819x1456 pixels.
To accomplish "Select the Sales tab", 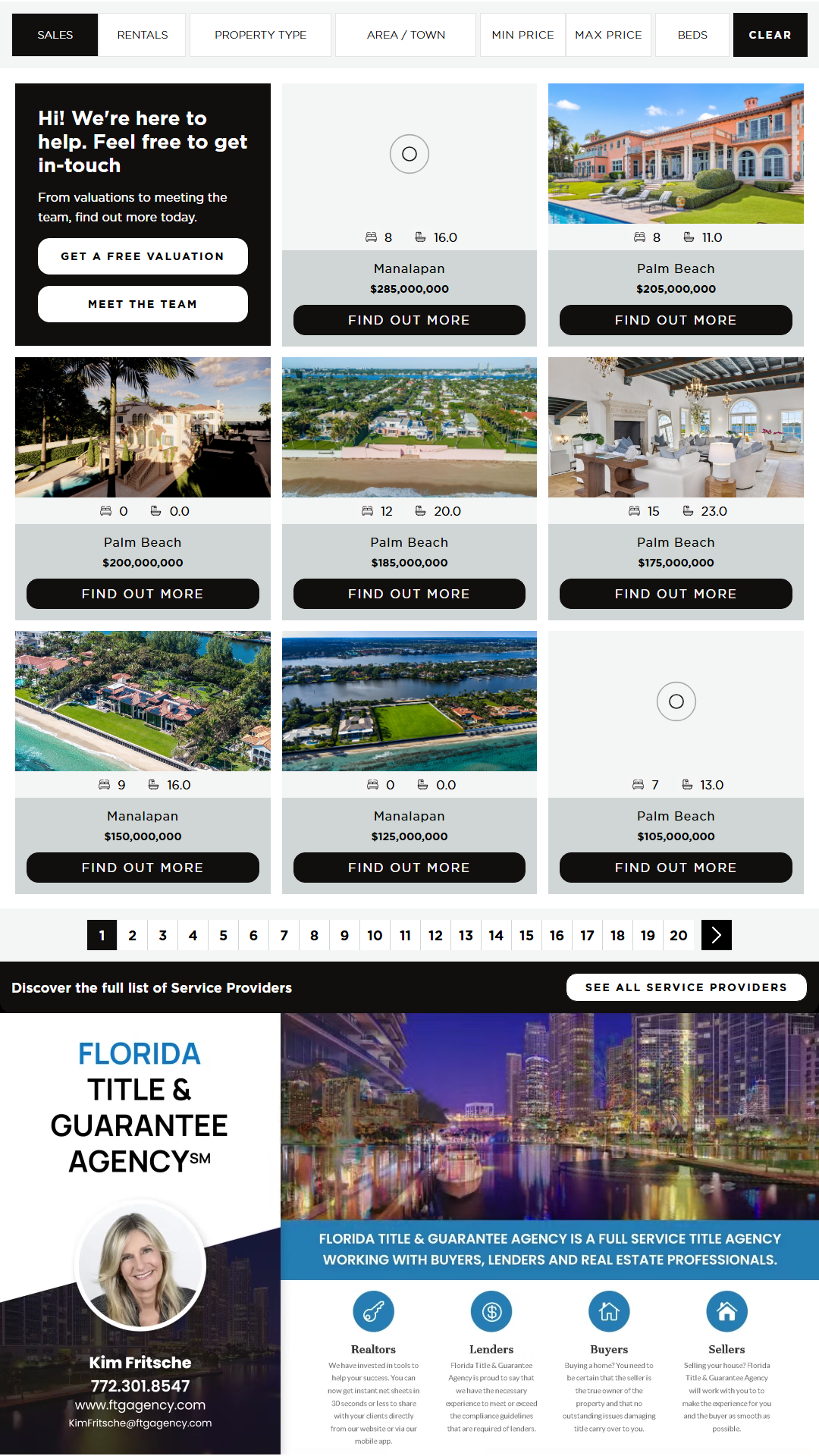I will [x=55, y=35].
